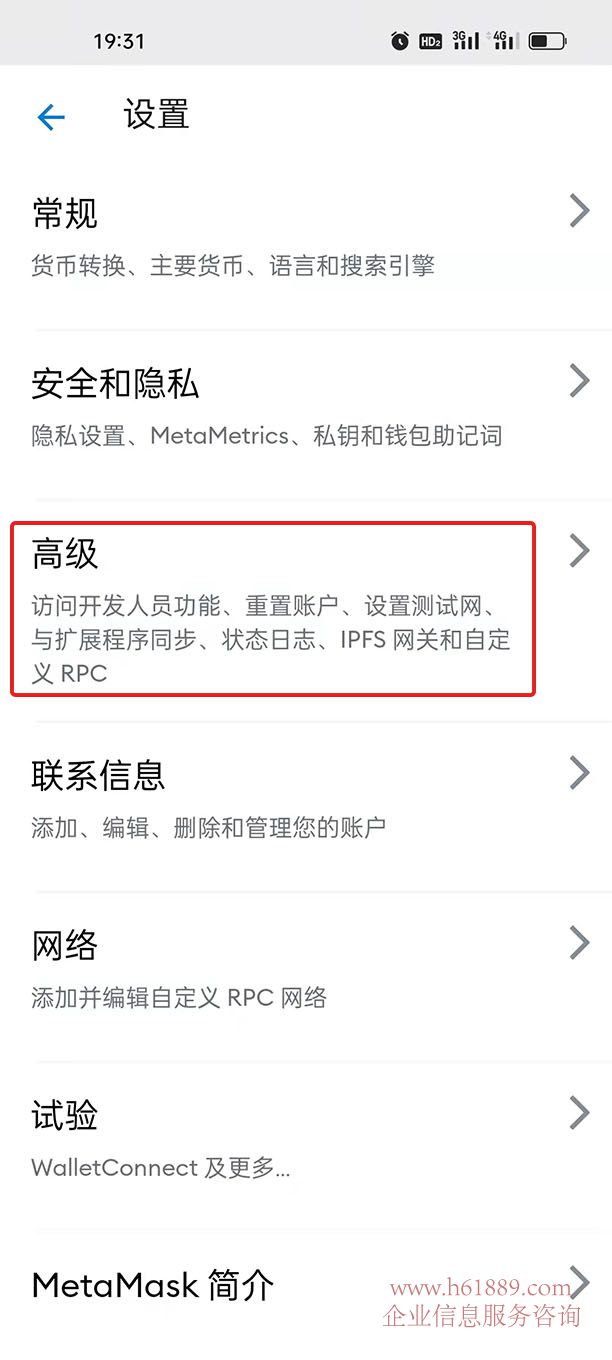Screen dimensions: 612x1360
Task: Go back from the 设置 screen
Action: tap(51, 117)
